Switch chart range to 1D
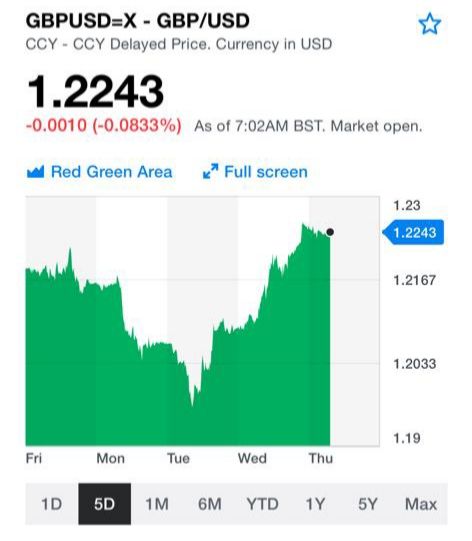Viewport: 472px width, 541px height. tap(52, 504)
